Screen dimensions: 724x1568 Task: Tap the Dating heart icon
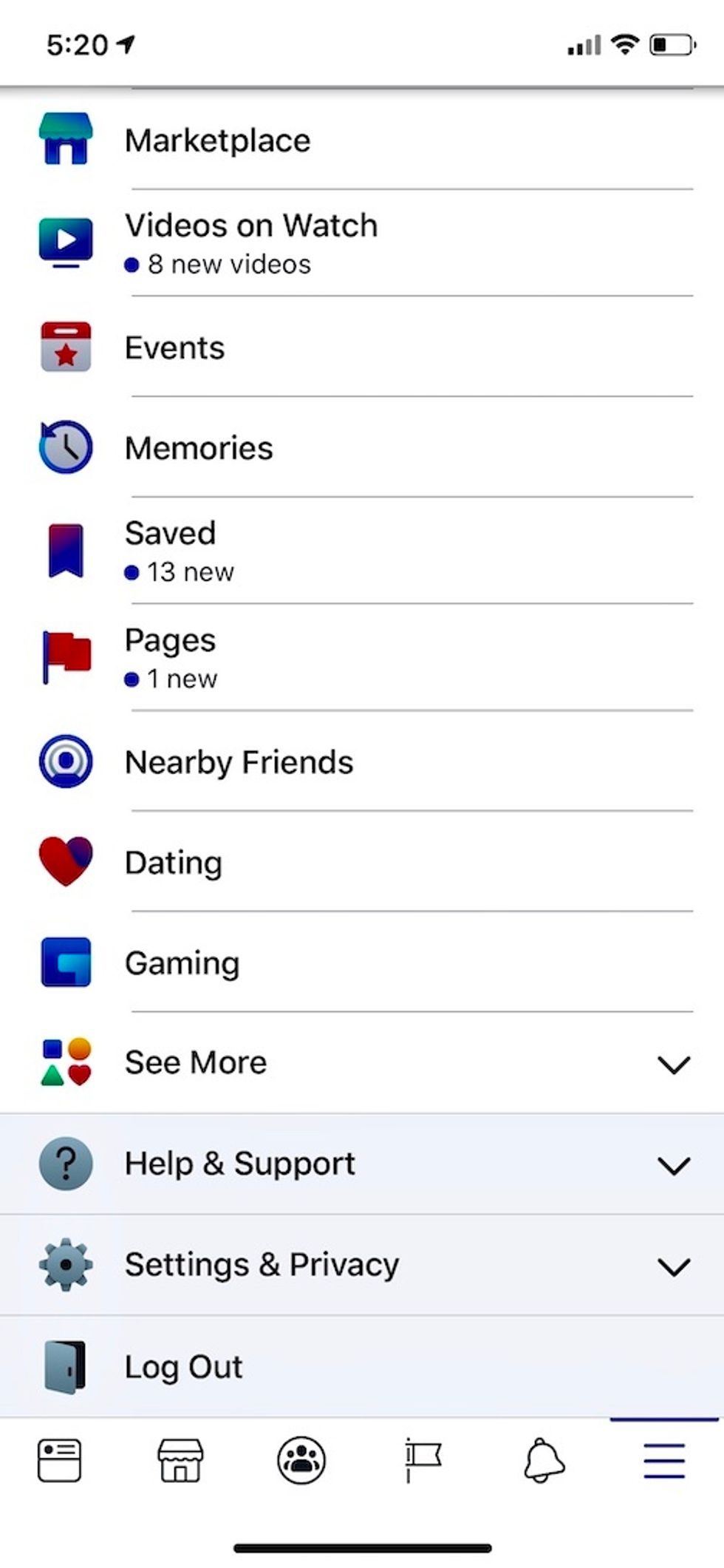(x=65, y=862)
